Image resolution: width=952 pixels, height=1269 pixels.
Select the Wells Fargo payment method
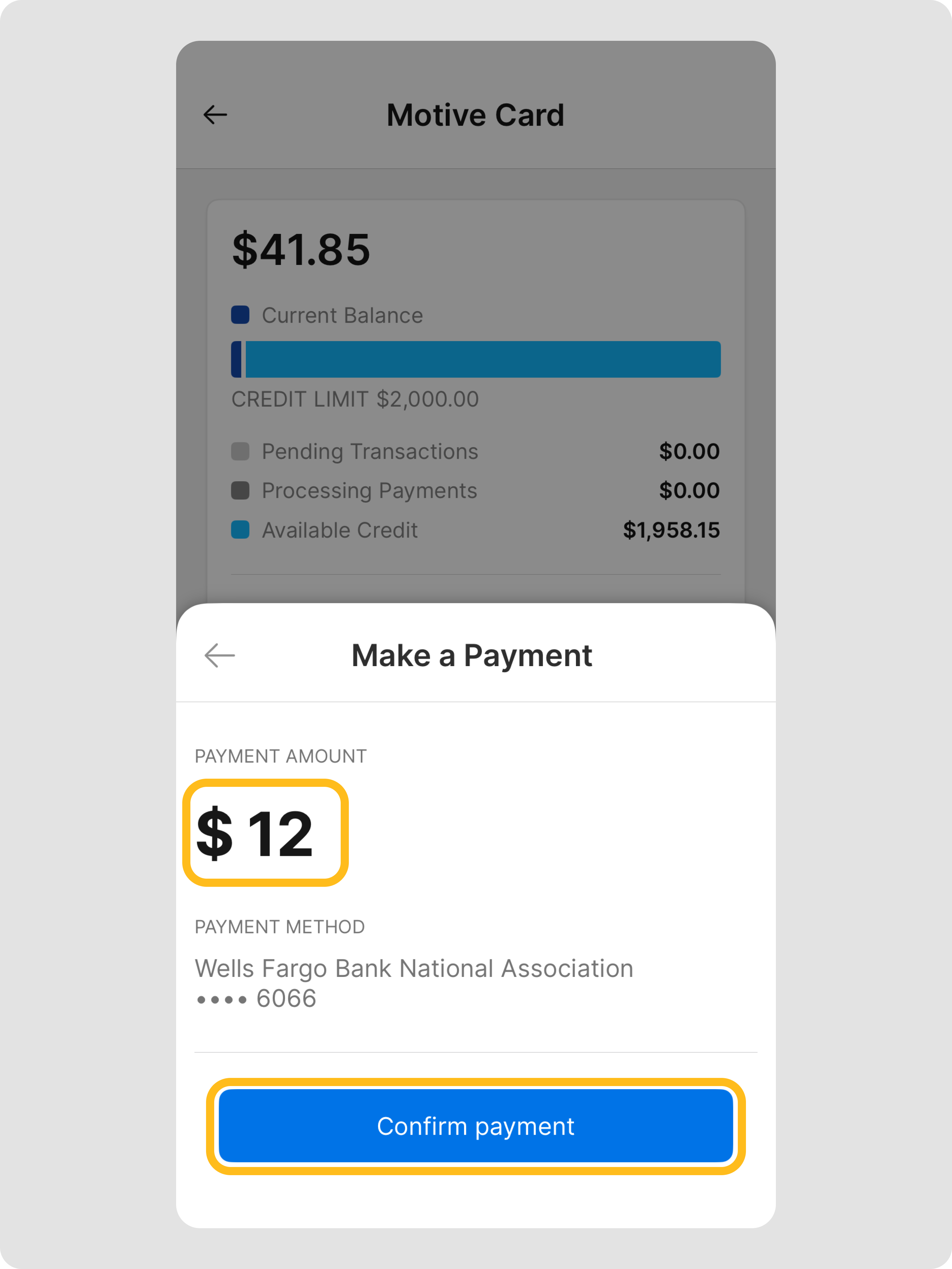[x=413, y=983]
